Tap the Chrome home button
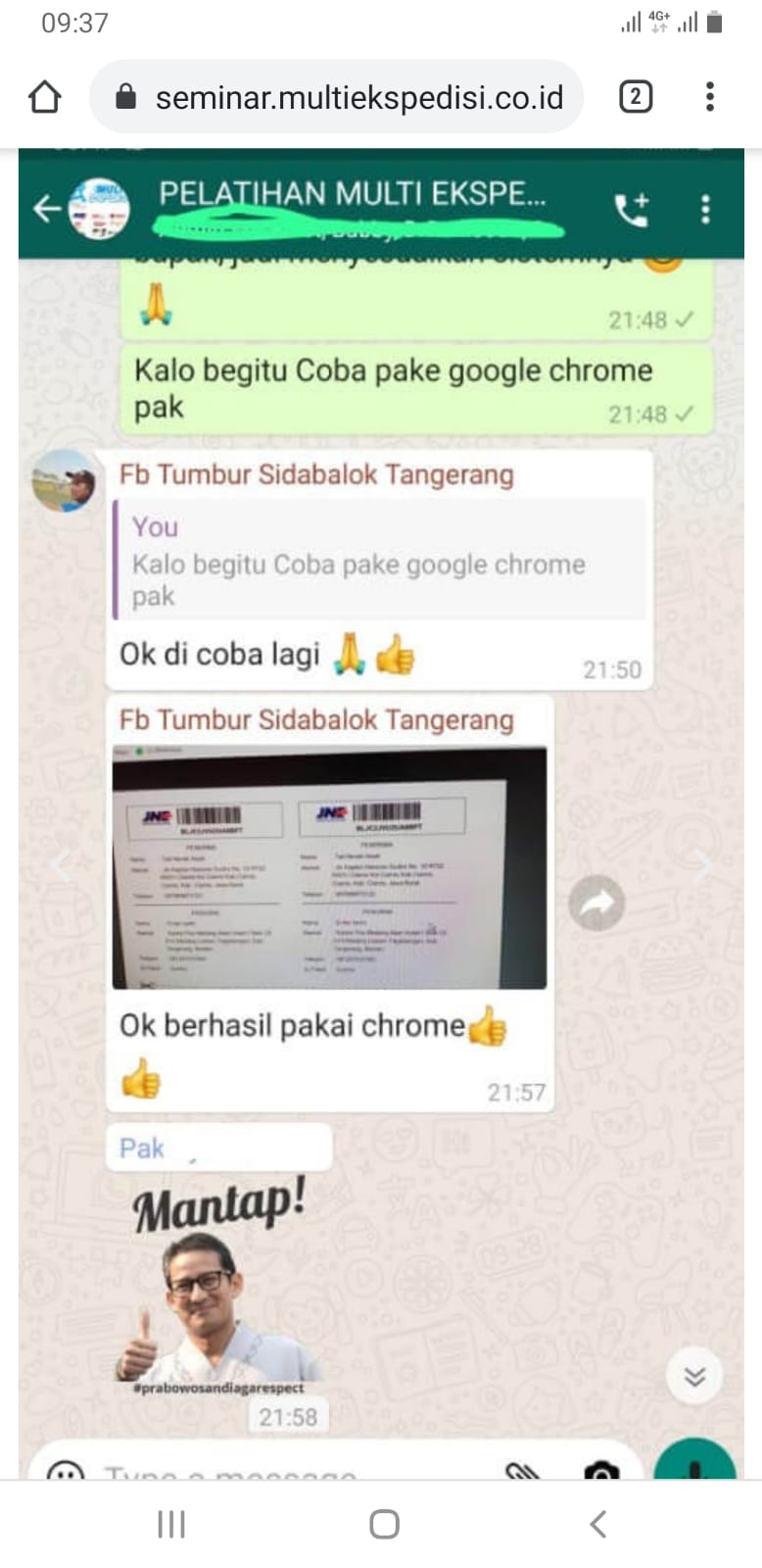762x1568 pixels. tap(44, 97)
